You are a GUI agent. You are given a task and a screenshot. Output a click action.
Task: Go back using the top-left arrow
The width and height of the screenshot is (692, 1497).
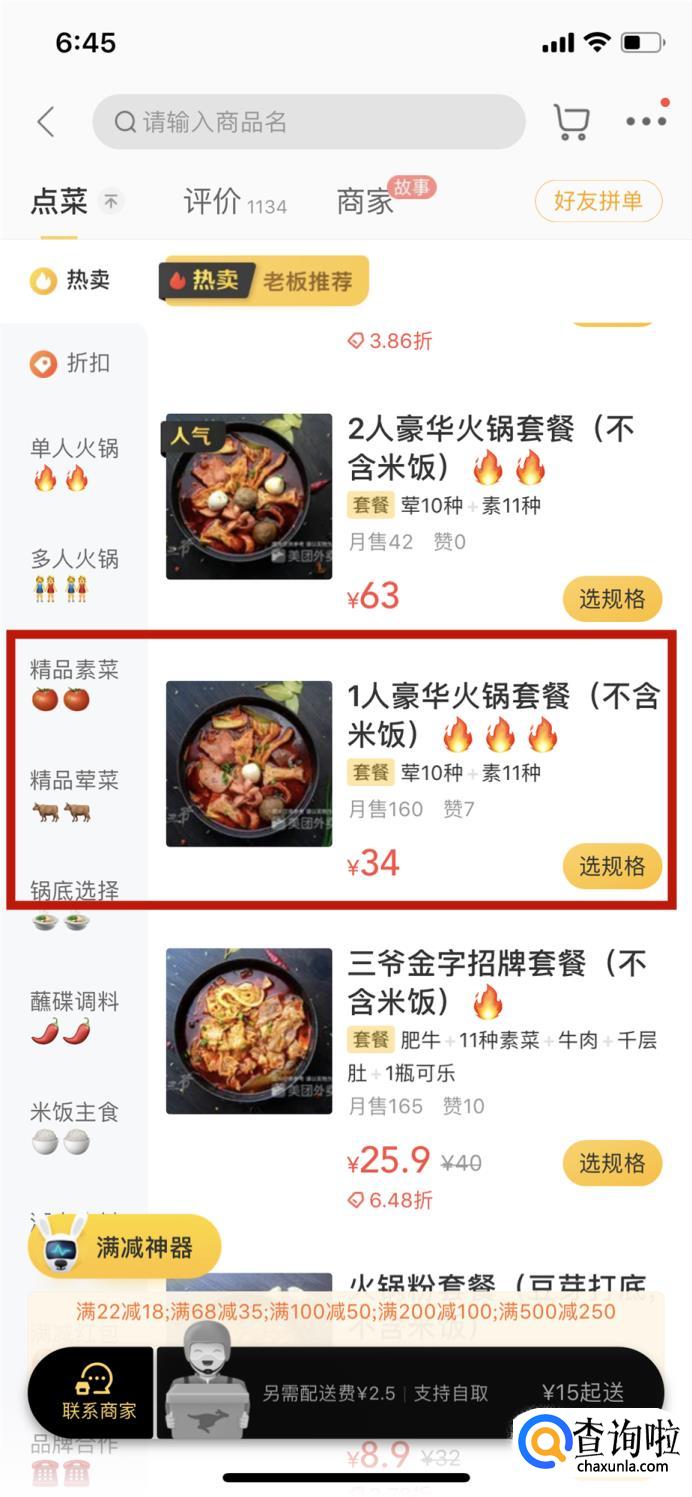point(45,122)
